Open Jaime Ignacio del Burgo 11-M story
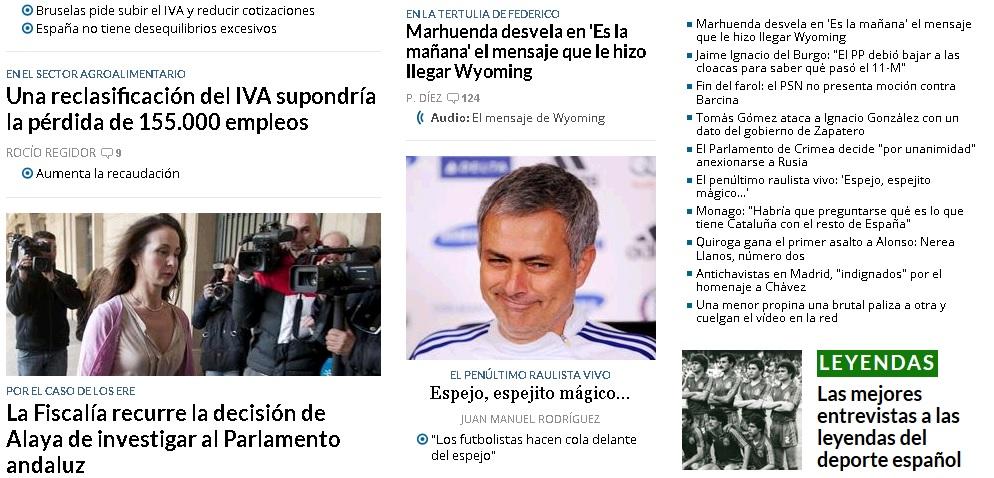This screenshot has width=994, height=478. tap(827, 62)
